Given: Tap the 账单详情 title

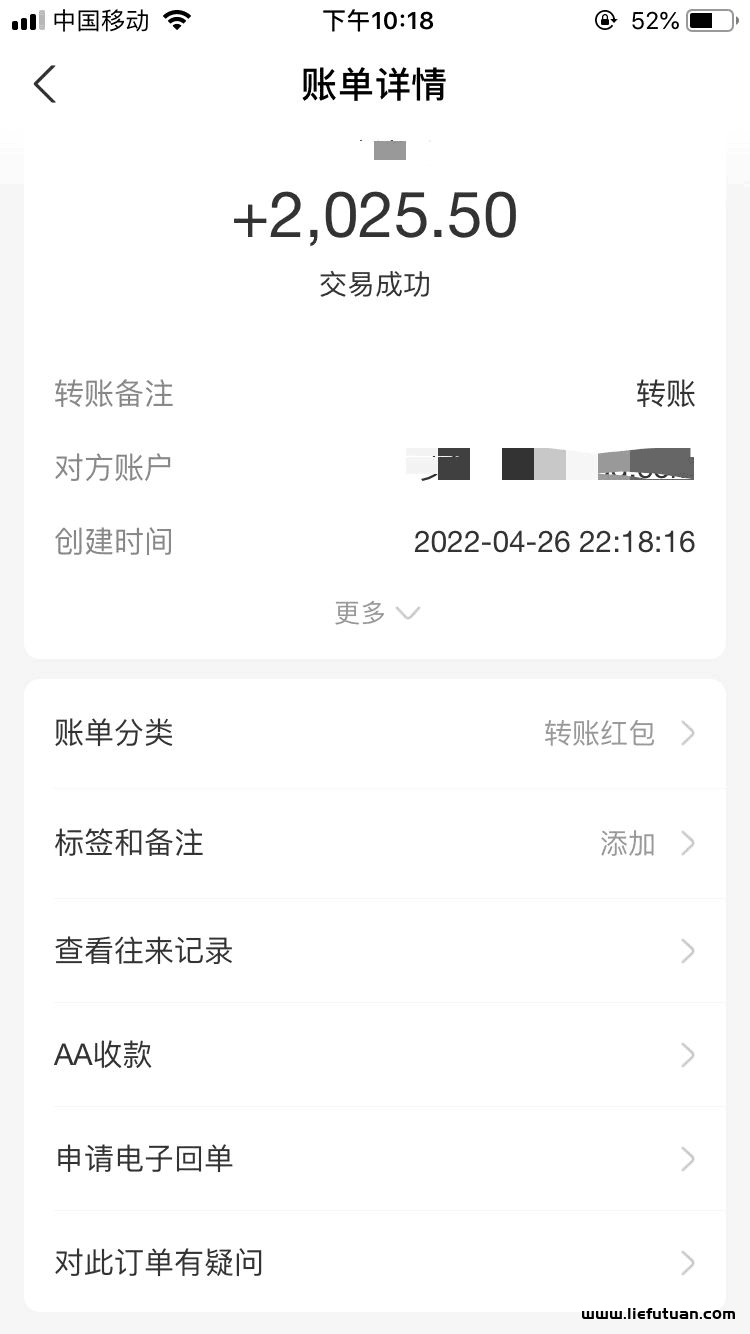Looking at the screenshot, I should point(375,85).
